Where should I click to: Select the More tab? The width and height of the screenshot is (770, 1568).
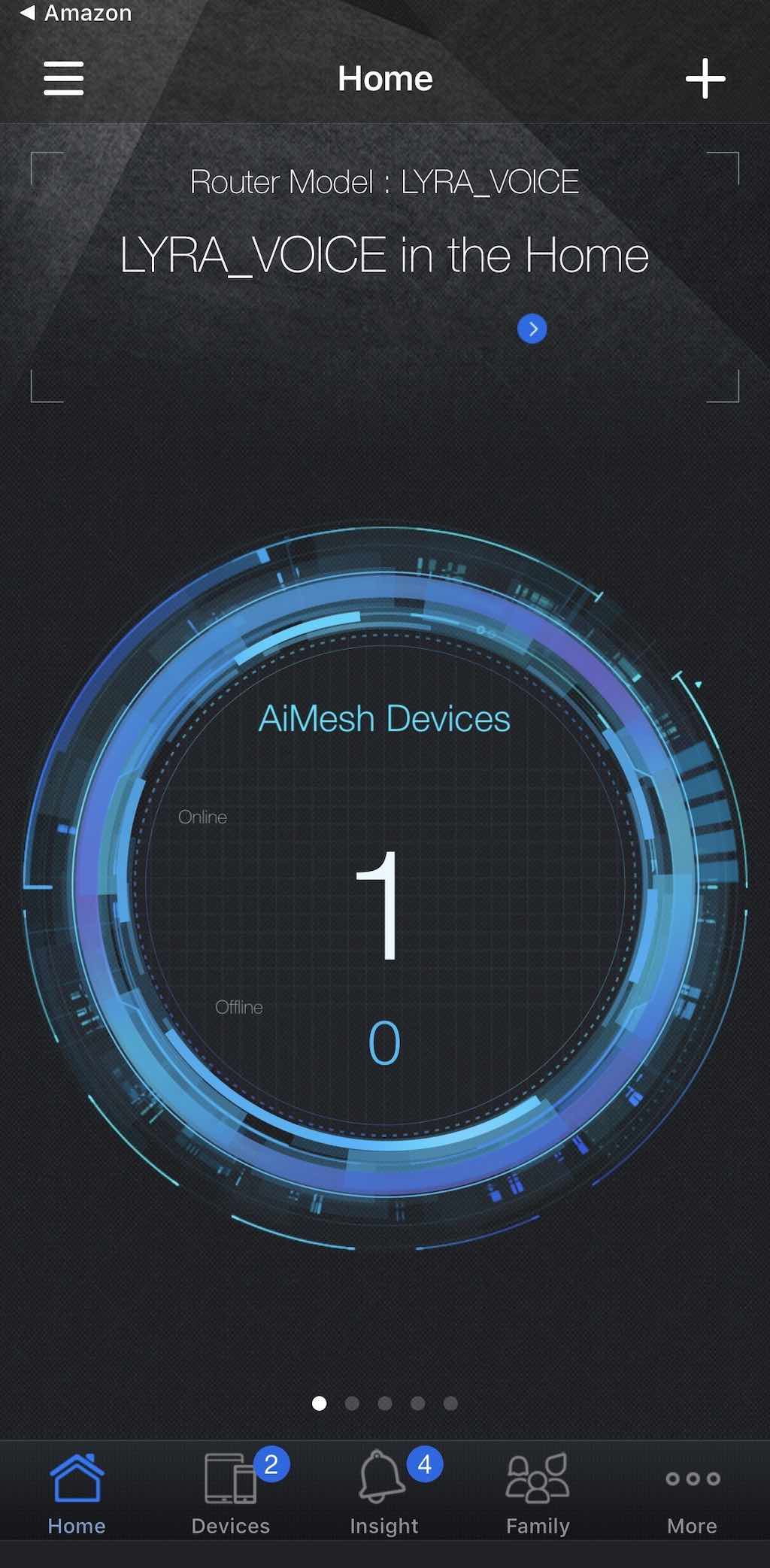pos(692,1494)
